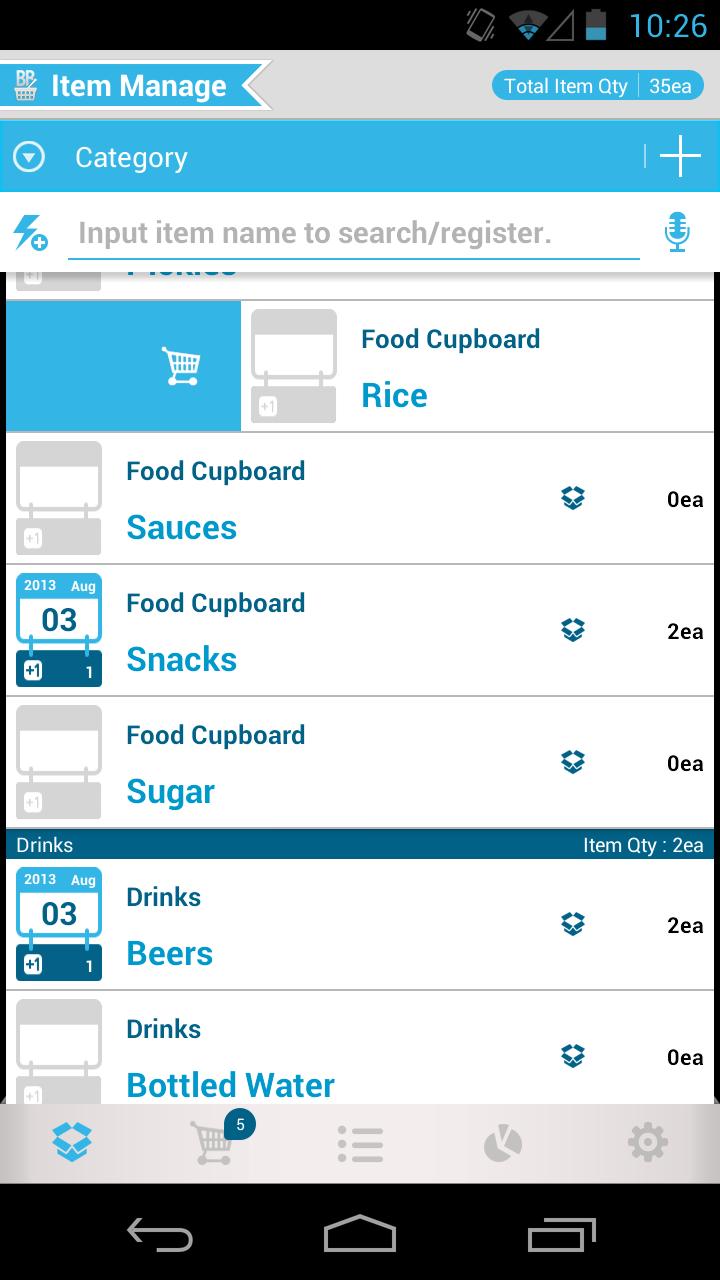Focus the item name search field

click(353, 233)
